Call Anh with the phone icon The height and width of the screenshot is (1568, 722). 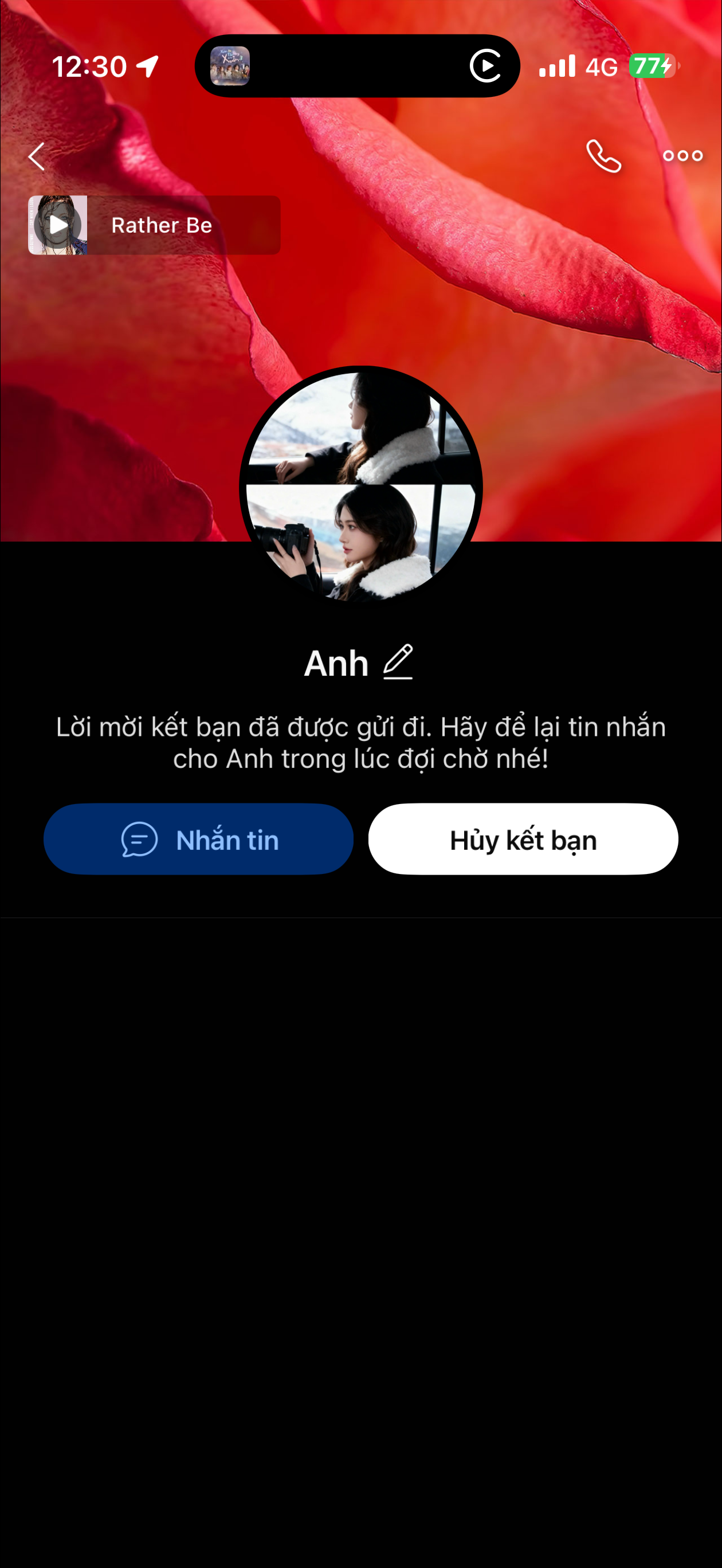(603, 156)
